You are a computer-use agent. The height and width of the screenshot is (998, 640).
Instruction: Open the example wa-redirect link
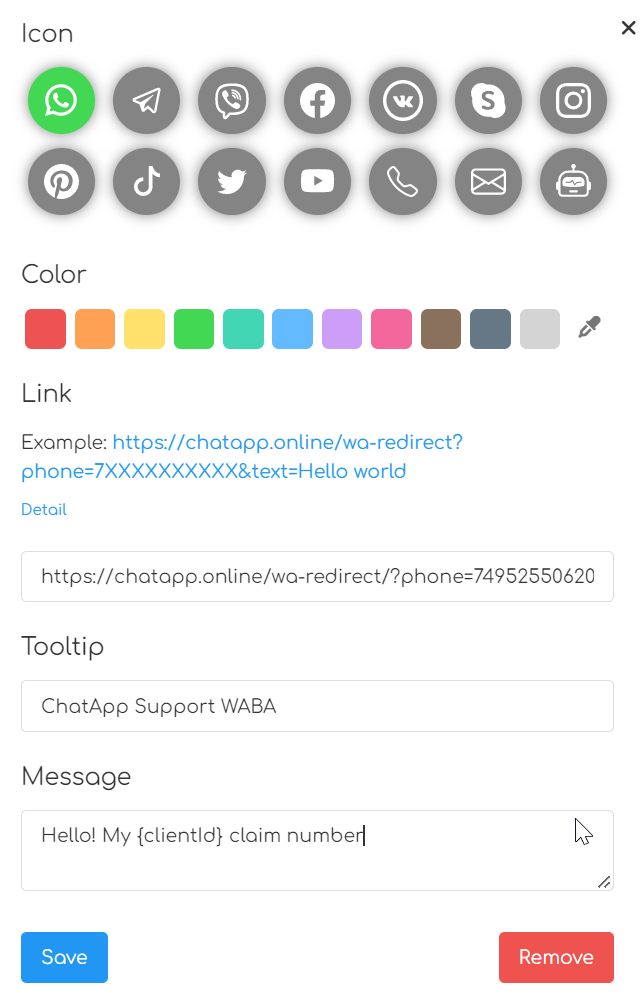pyautogui.click(x=286, y=442)
